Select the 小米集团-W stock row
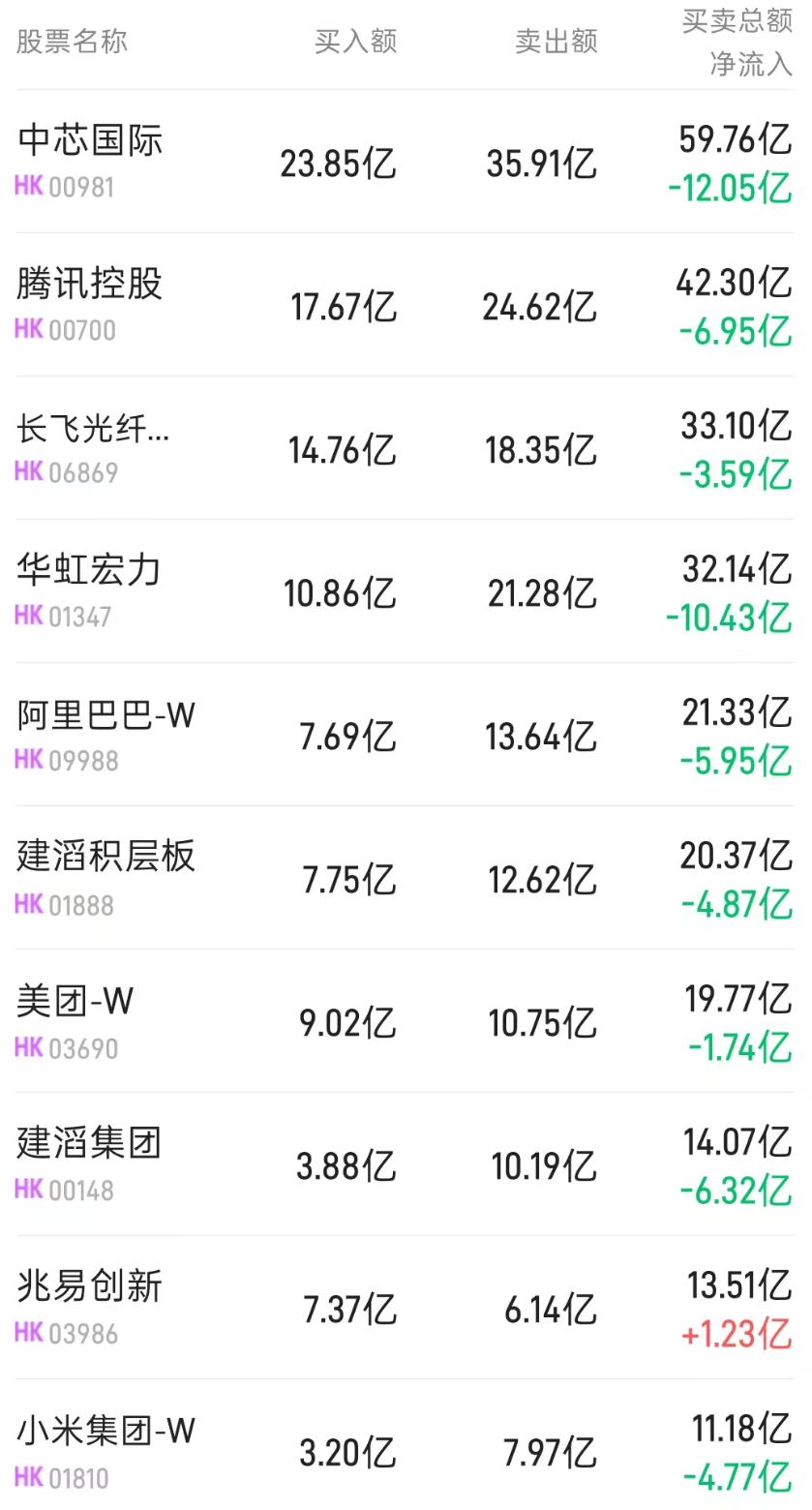The image size is (812, 1510). pos(406,1445)
